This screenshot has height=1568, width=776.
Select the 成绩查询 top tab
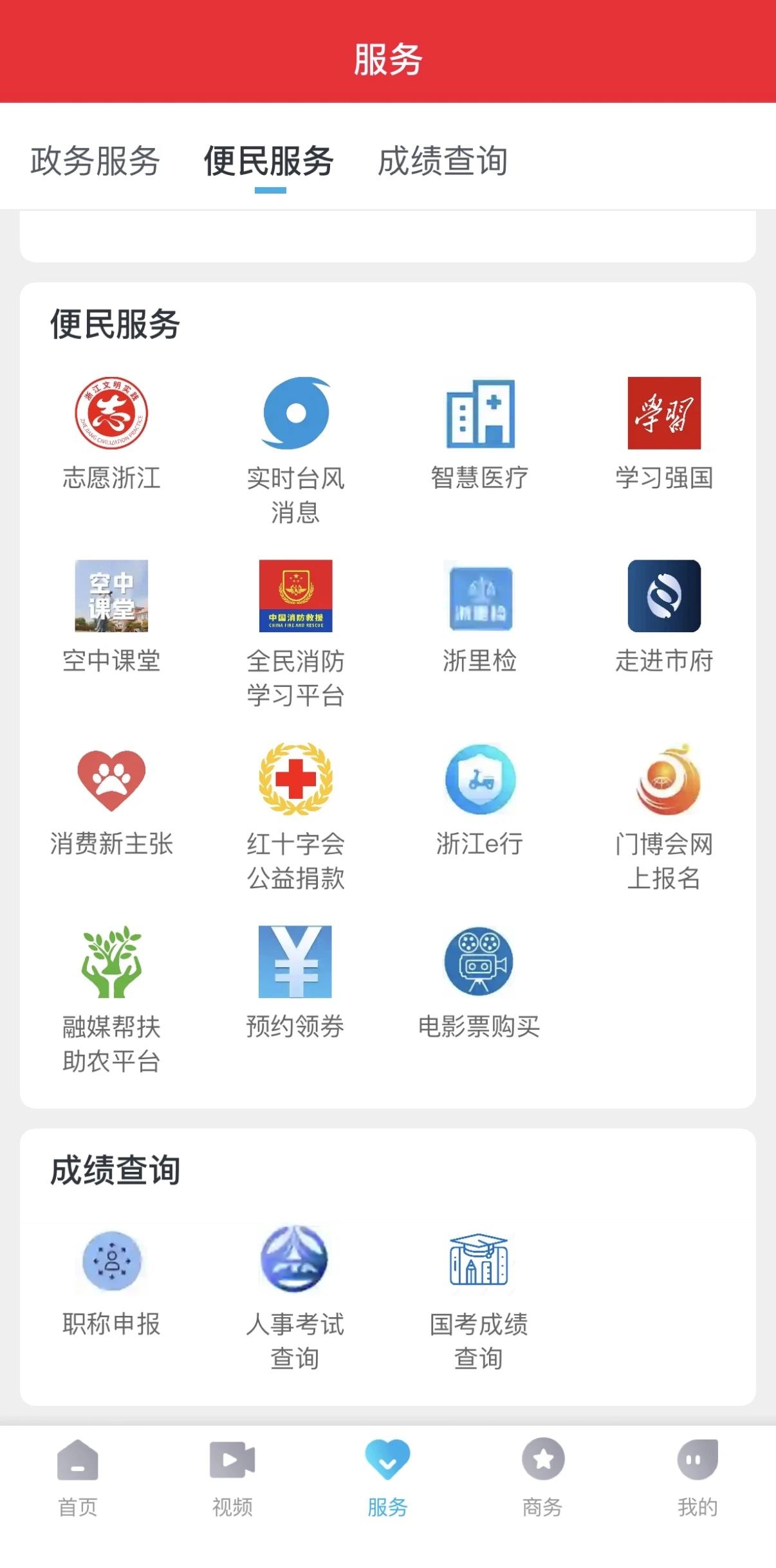[x=443, y=161]
